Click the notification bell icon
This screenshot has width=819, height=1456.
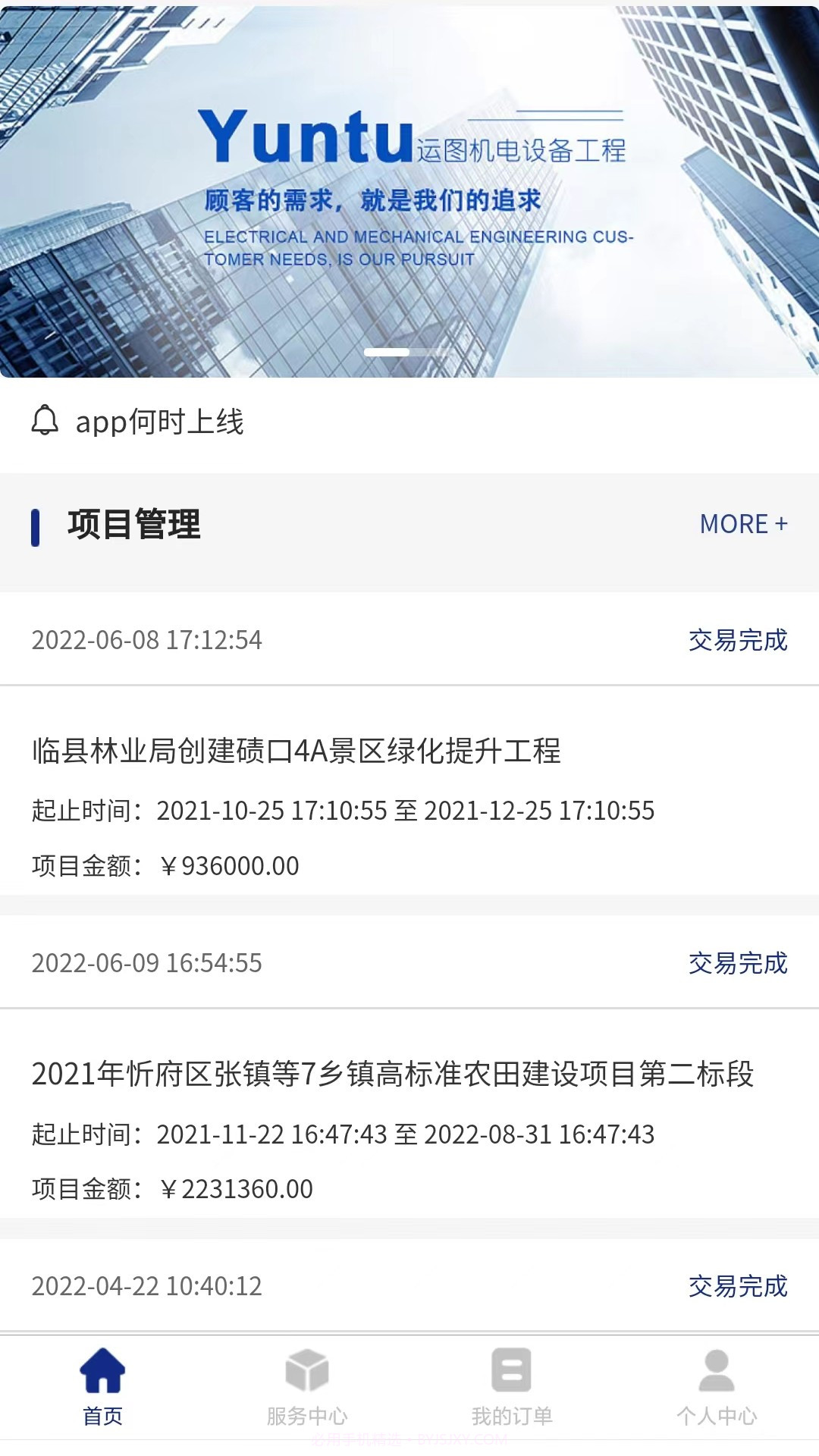[x=45, y=421]
